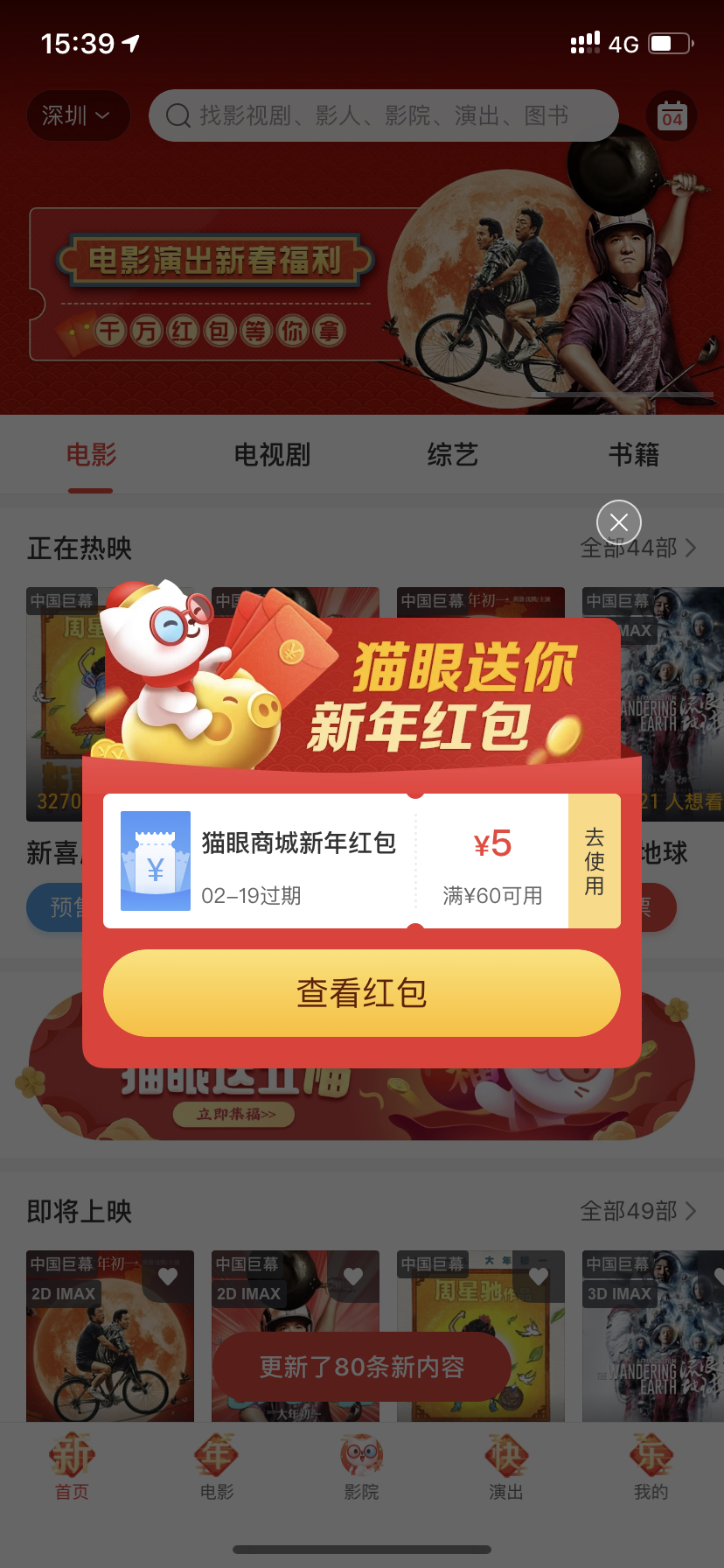Viewport: 724px width, 1568px height.
Task: Go to the 影院 bottom tab
Action: [361, 1467]
